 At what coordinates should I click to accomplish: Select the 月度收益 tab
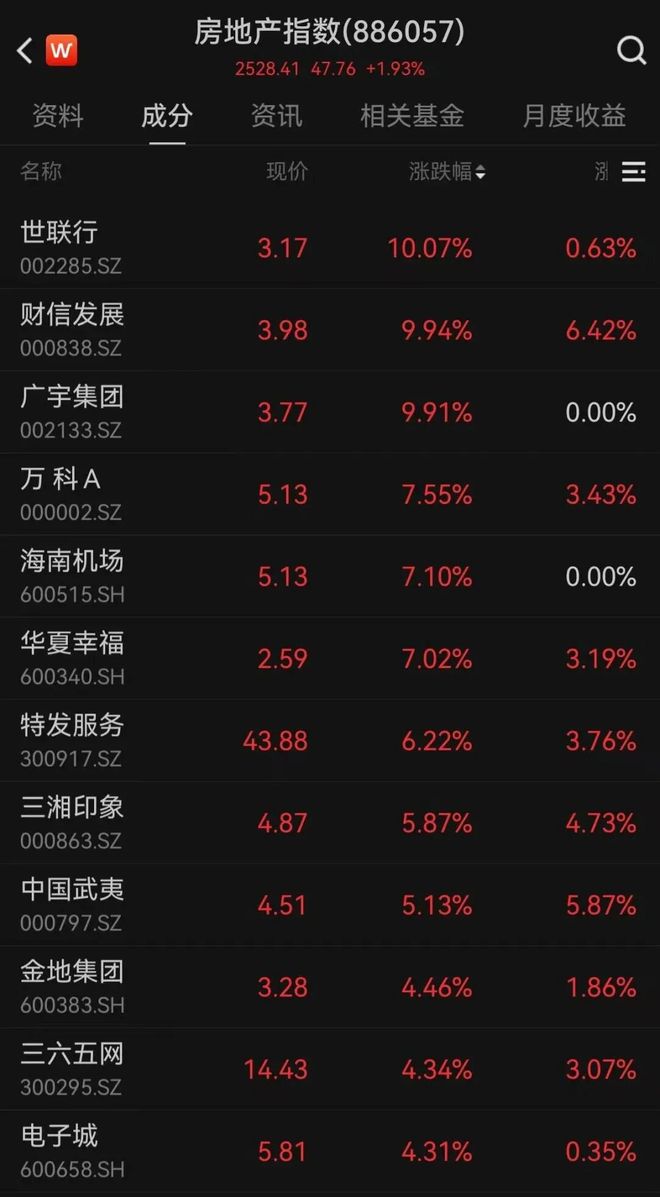coord(574,116)
